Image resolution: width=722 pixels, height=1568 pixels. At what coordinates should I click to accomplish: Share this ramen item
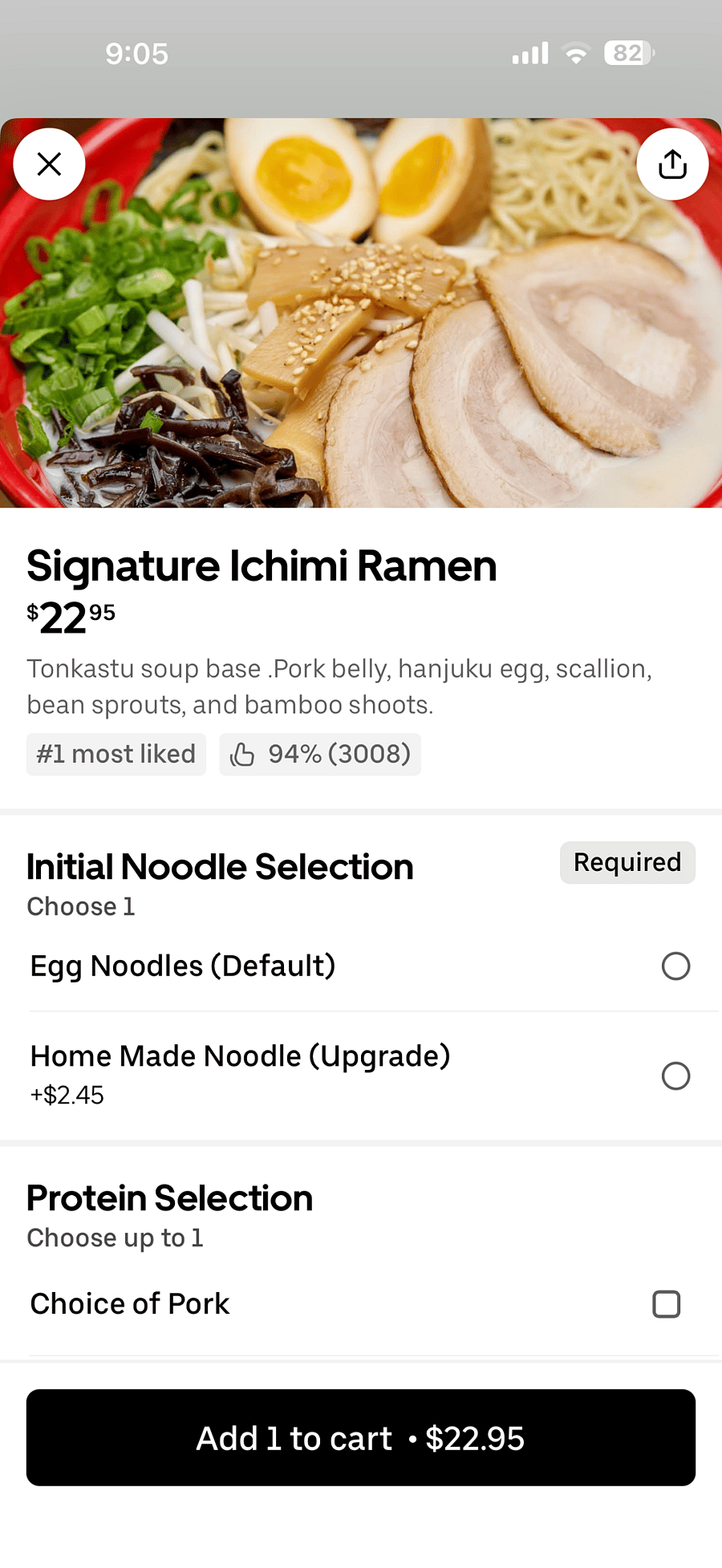coord(672,164)
